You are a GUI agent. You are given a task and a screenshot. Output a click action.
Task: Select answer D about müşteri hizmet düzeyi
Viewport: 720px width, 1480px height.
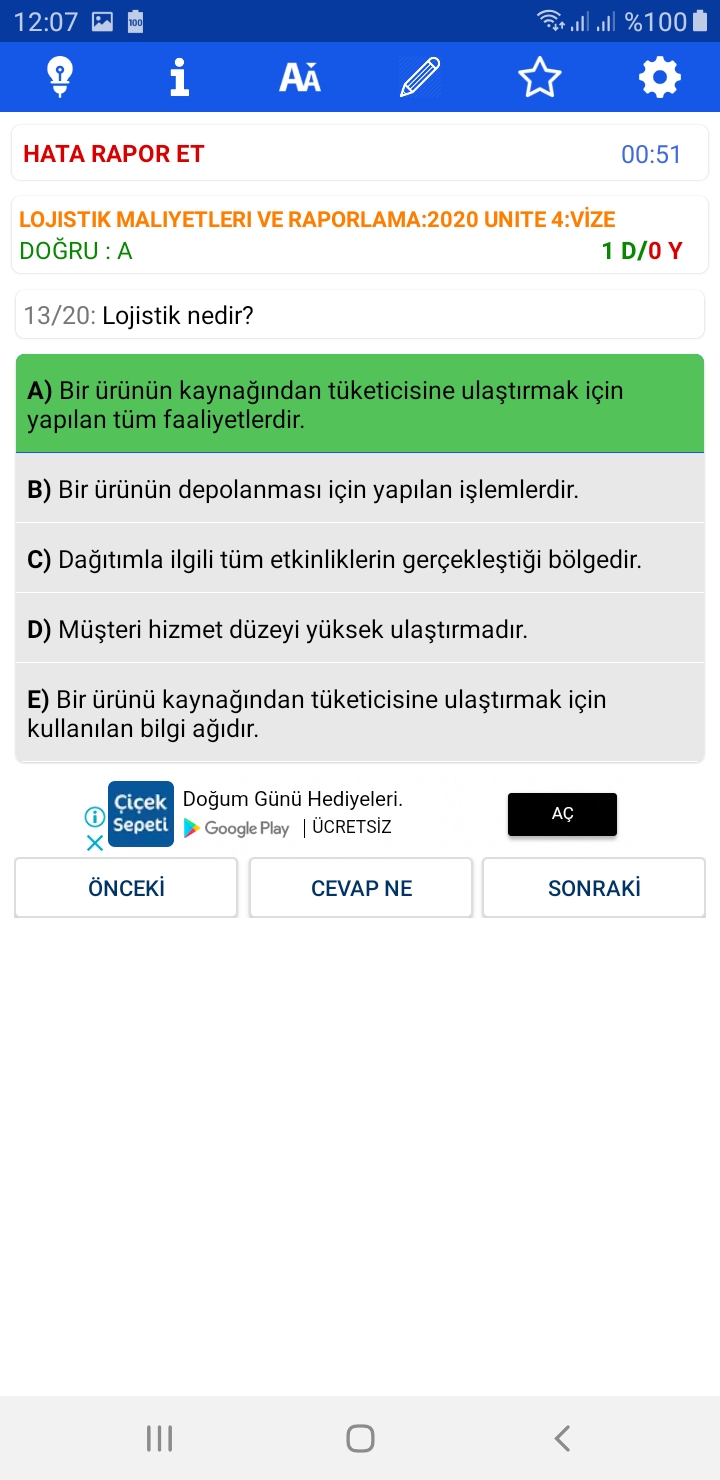coord(360,629)
